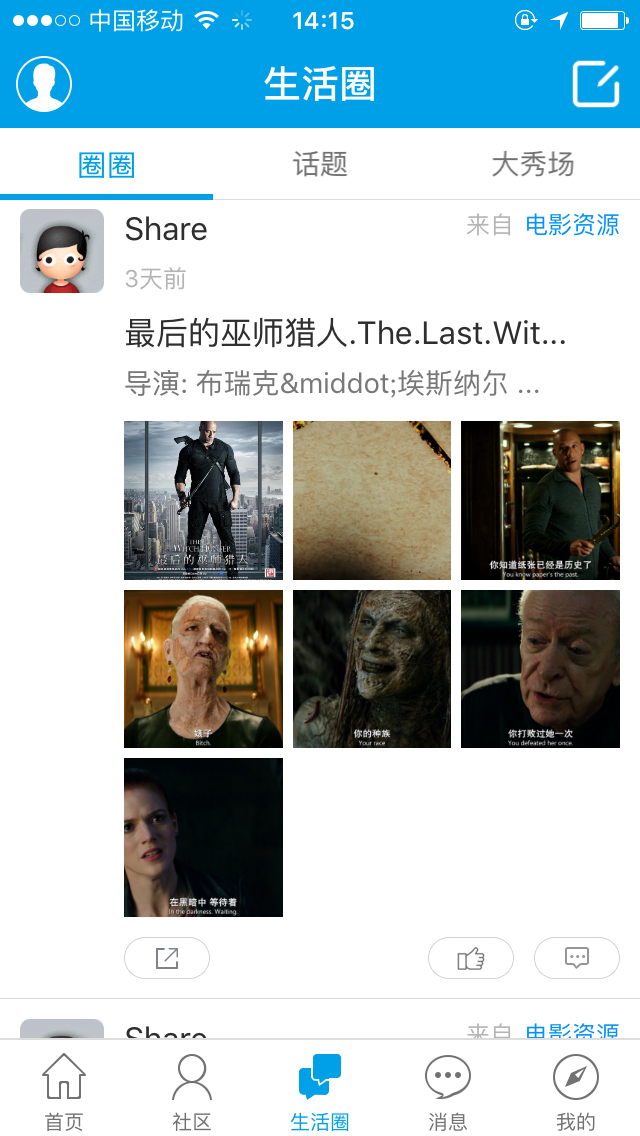Image resolution: width=640 pixels, height=1136 pixels.
Task: View the movie poster image
Action: [203, 500]
